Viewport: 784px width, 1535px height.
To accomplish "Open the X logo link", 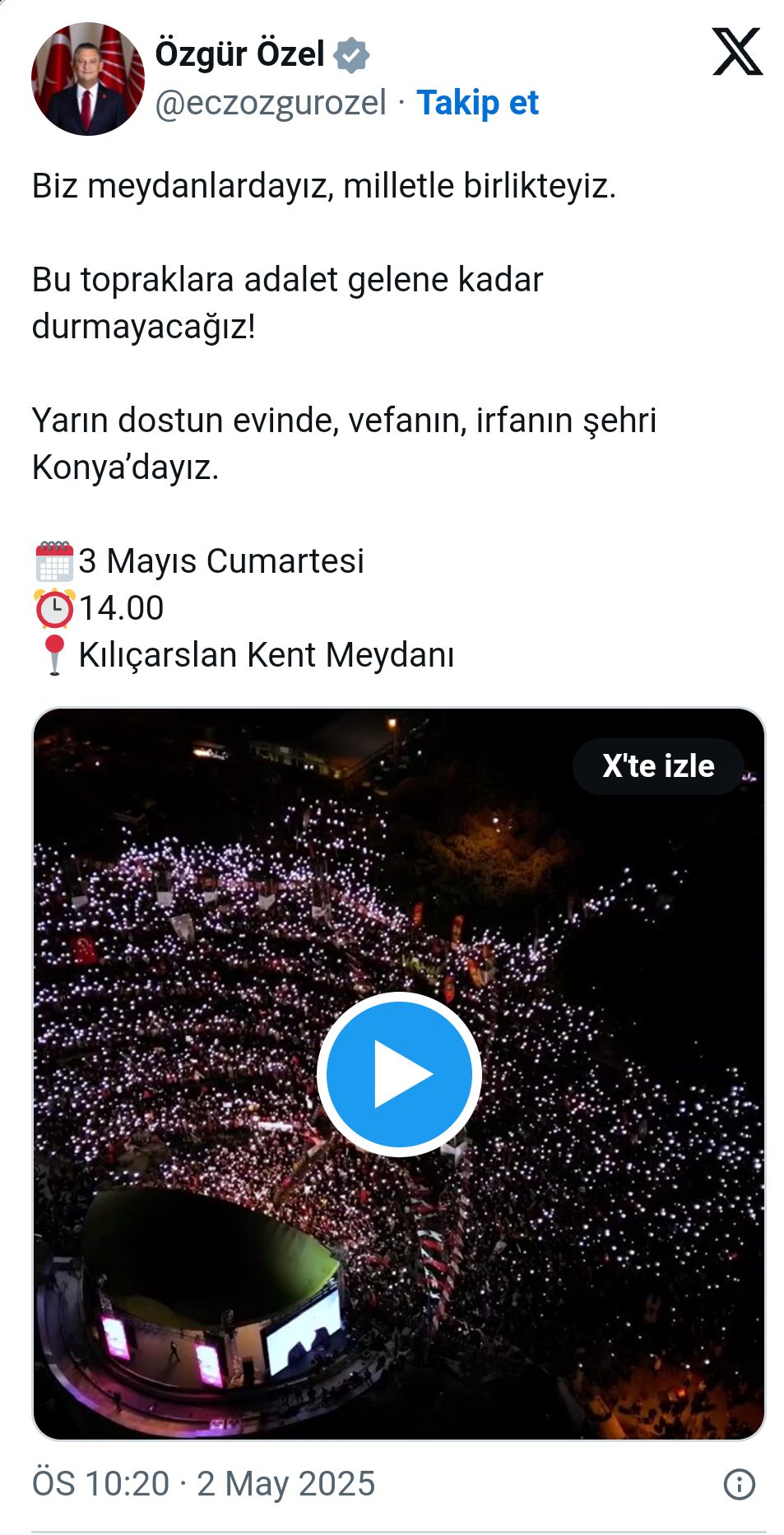I will pos(736,52).
